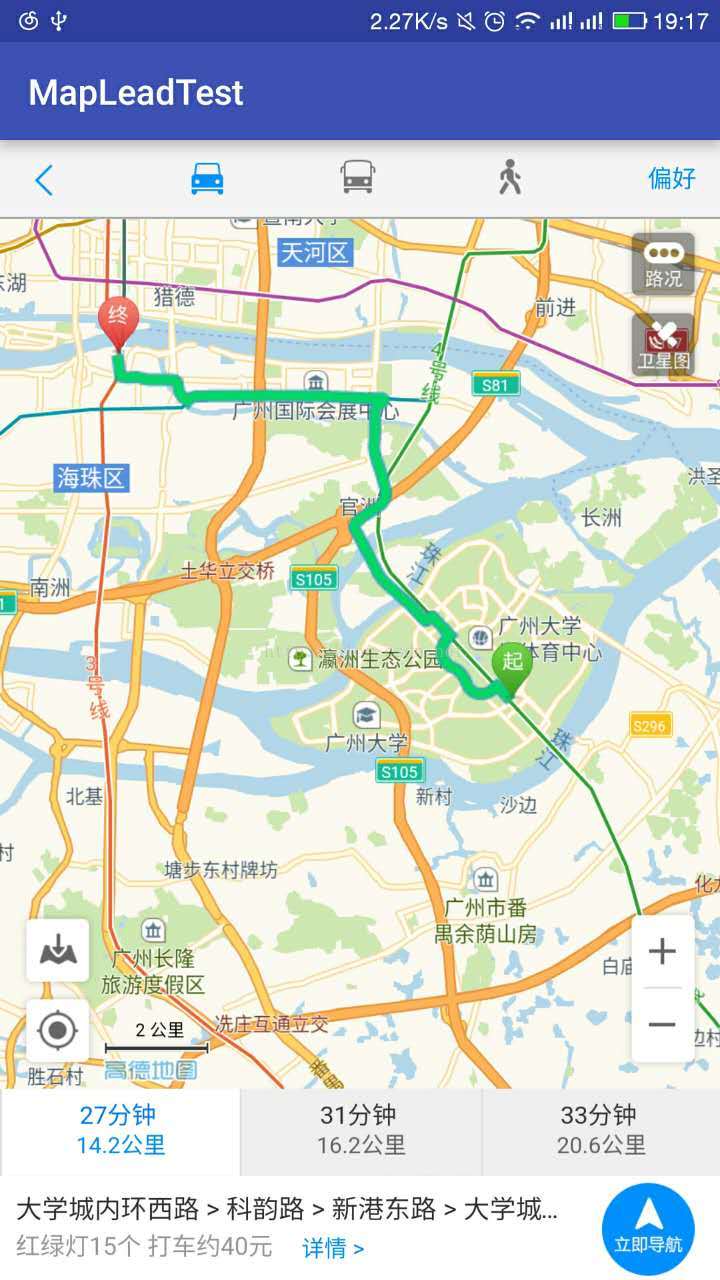Open 偏好 route preferences
The width and height of the screenshot is (720, 1280).
click(672, 179)
